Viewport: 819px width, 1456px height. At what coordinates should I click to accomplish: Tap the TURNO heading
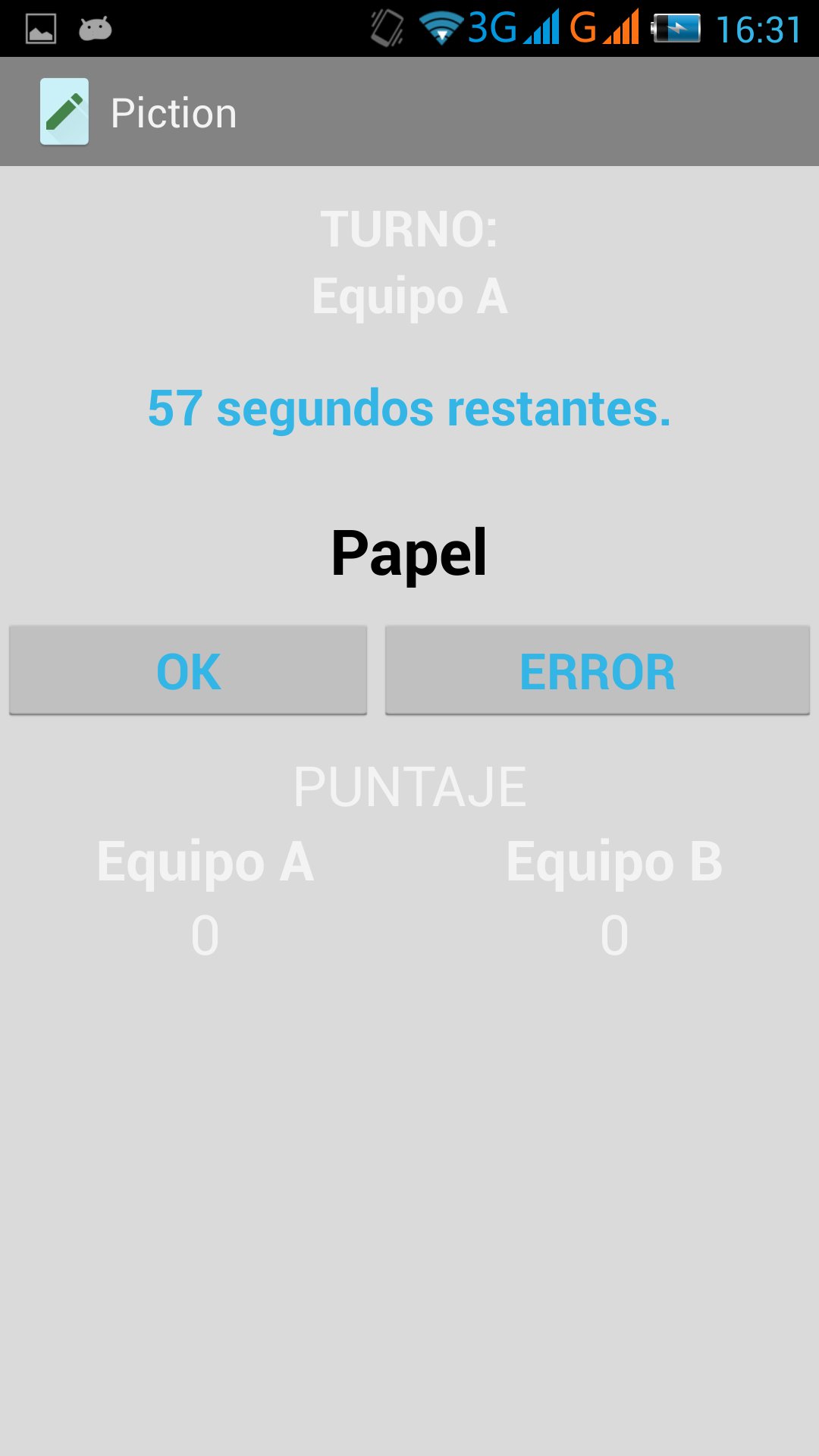tap(409, 231)
